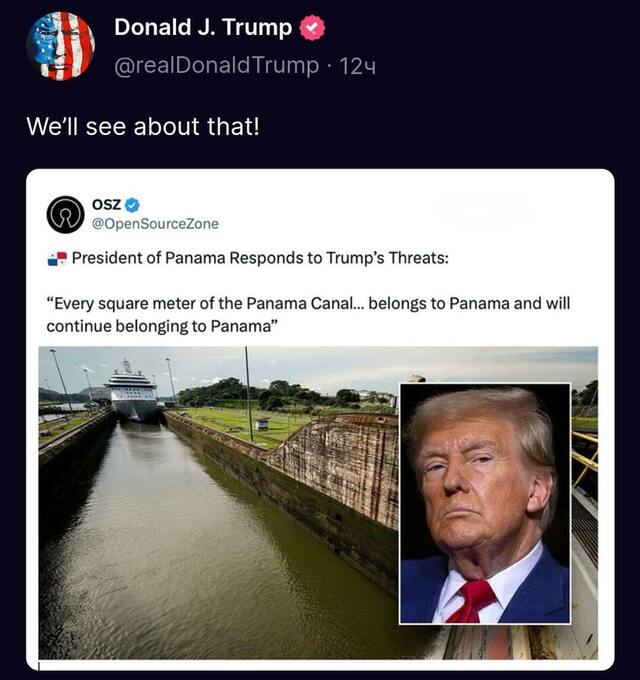Tap the Donald J. Trump display name
Screen dimensions: 640x680
pyautogui.click(x=203, y=28)
